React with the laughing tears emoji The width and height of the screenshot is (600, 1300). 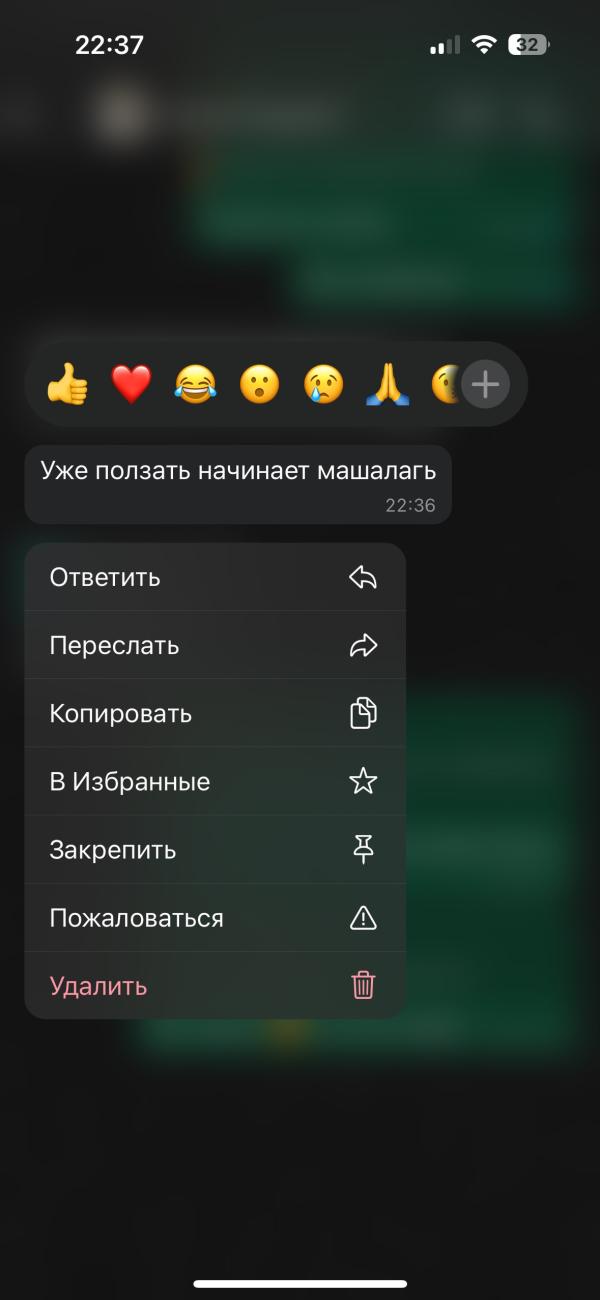[195, 384]
